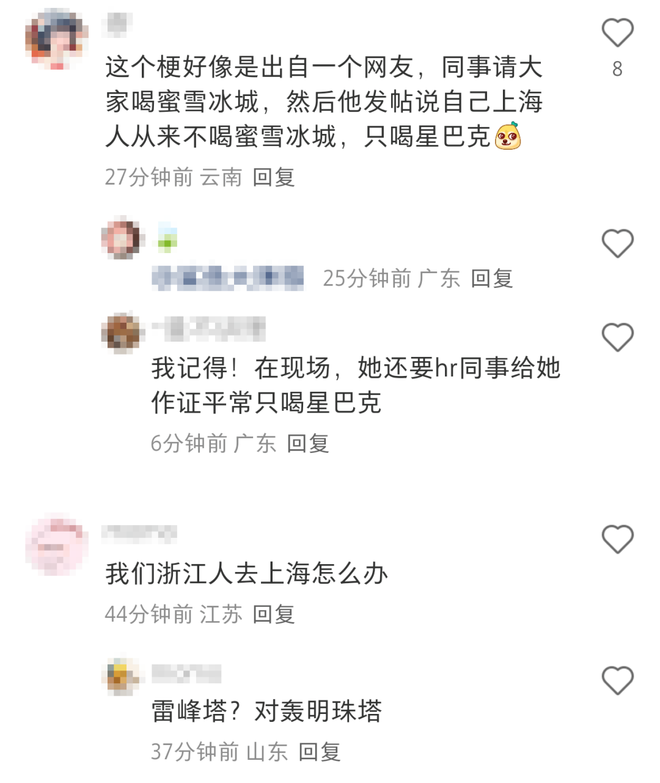The image size is (660, 783).
Task: Like the reply posted 25分钟前 from 广东
Action: (617, 243)
